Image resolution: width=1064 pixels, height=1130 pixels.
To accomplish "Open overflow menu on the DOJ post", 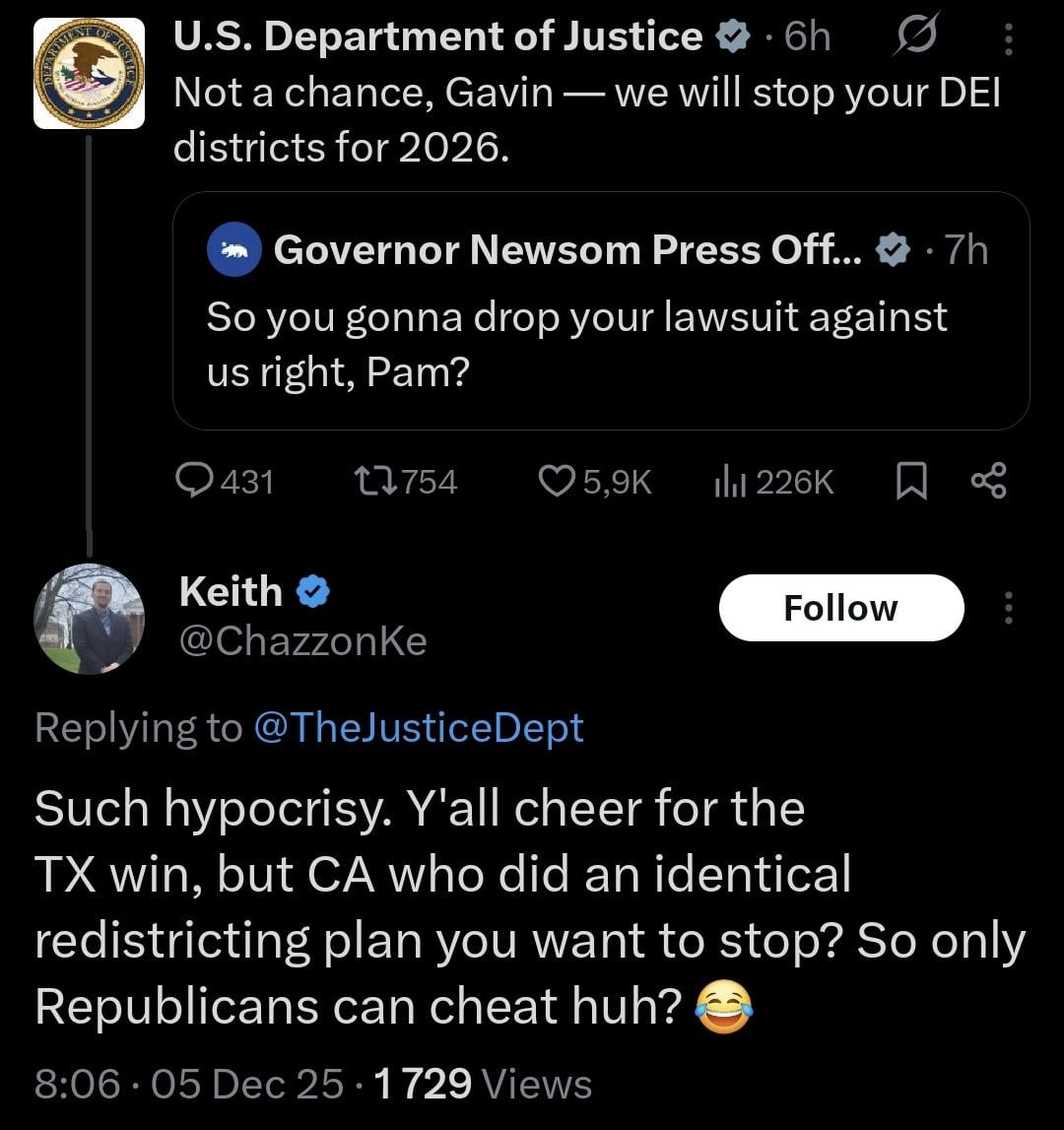I will [1007, 39].
